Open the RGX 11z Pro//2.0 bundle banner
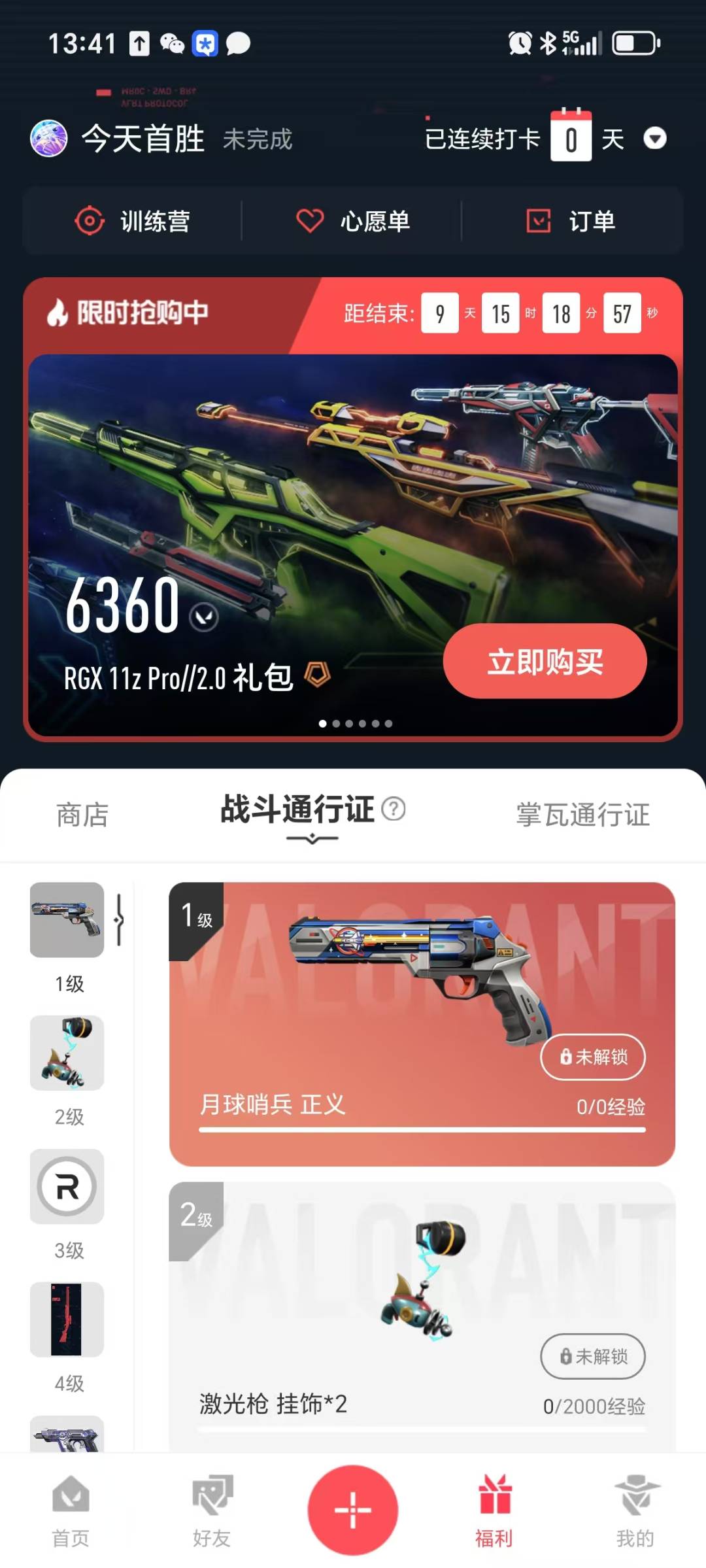 tap(353, 545)
